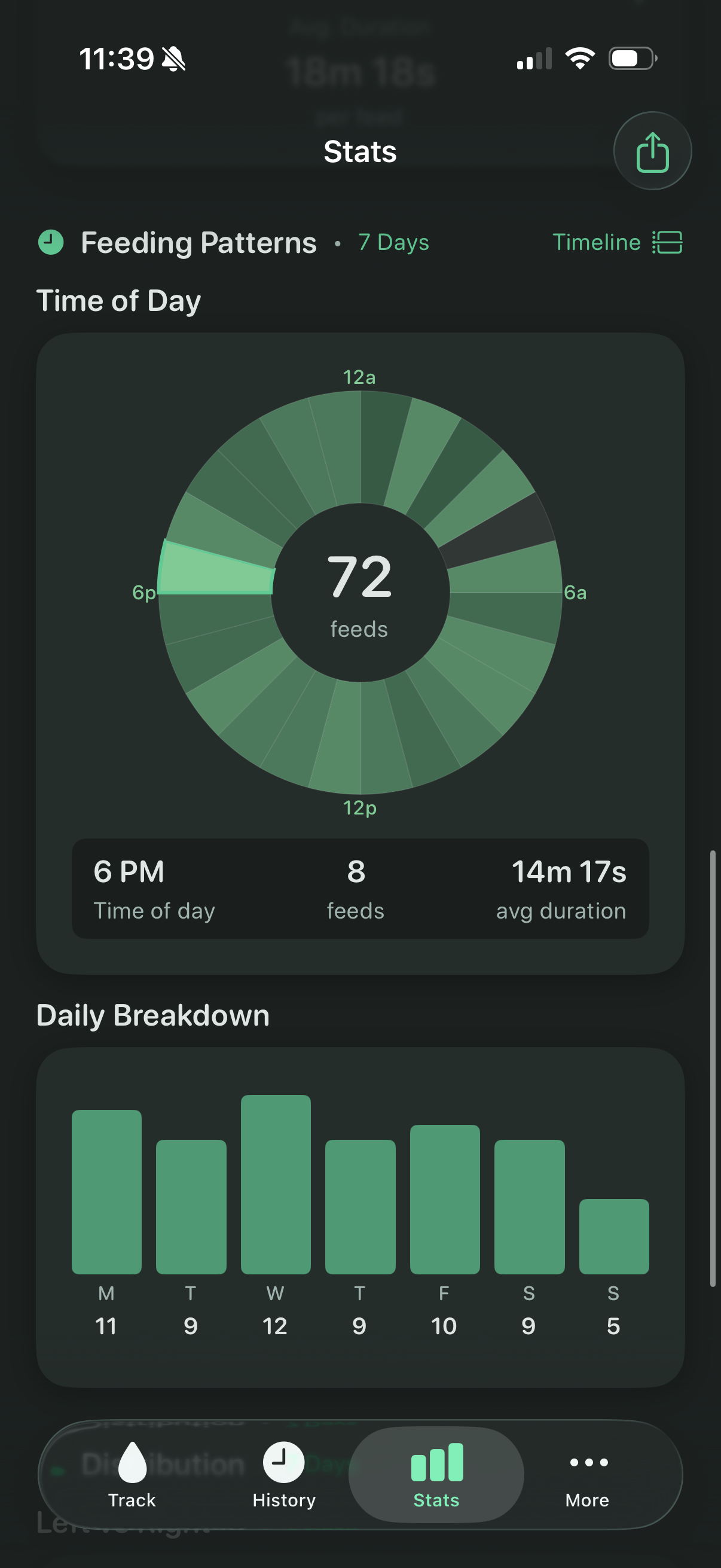Click the Timeline list icon
The image size is (721, 1568).
pos(668,242)
